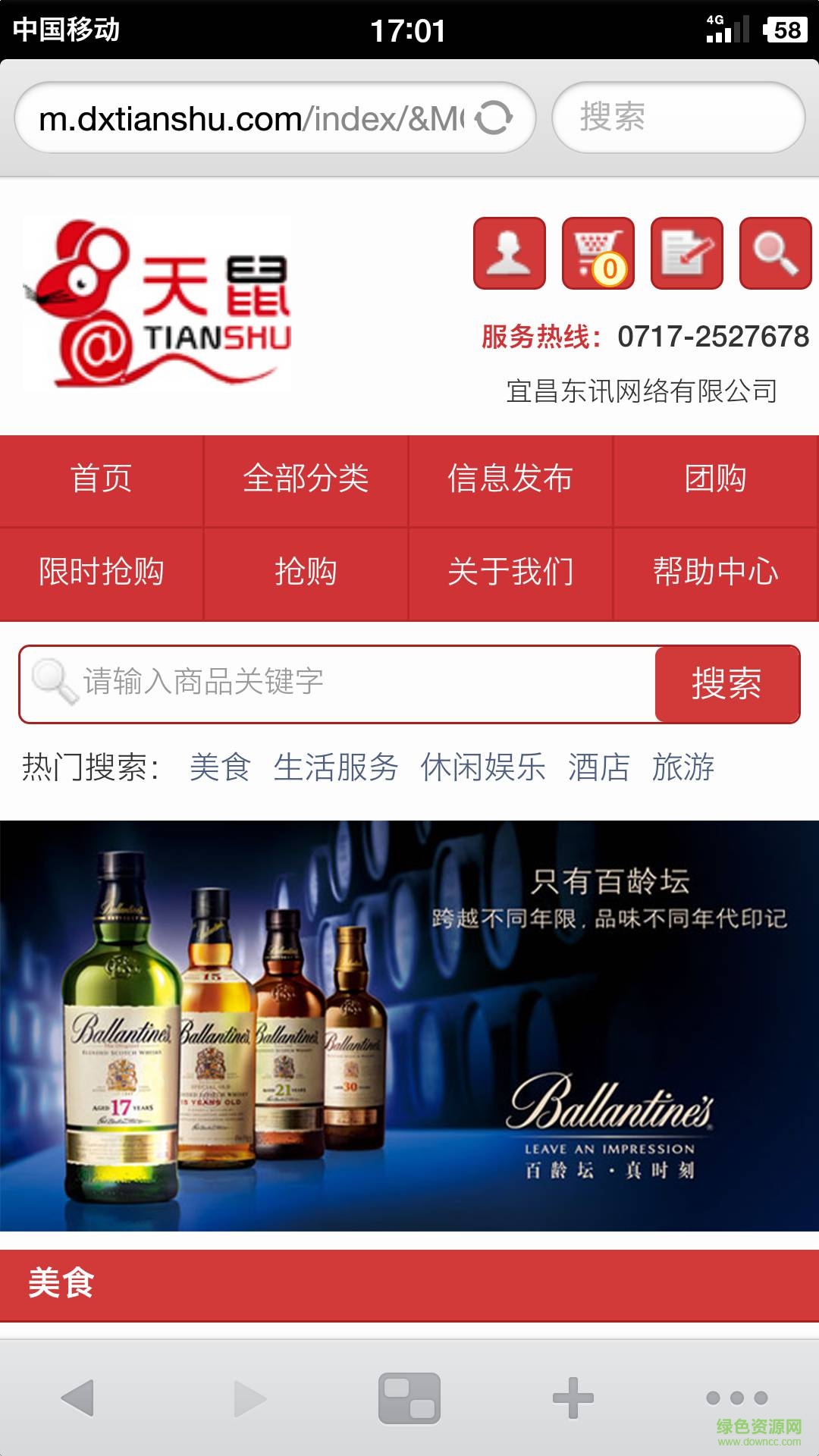Open the edit note icon
Viewport: 819px width, 1456px height.
tap(686, 253)
